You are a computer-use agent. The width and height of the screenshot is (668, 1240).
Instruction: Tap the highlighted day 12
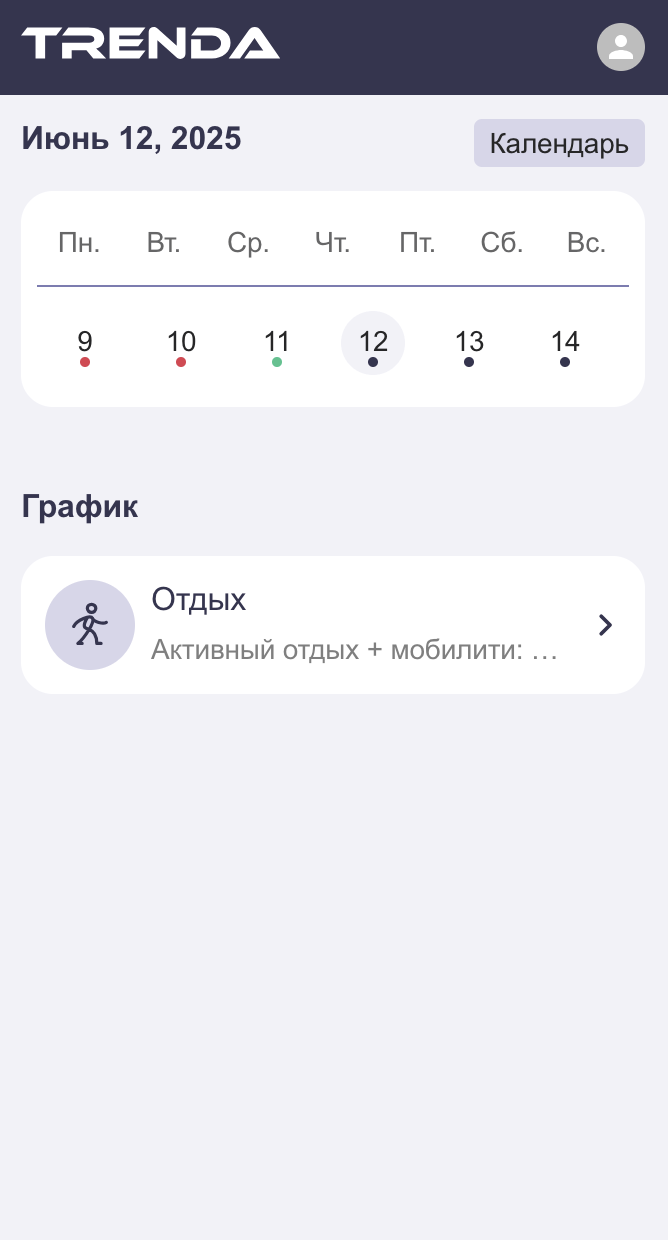pos(373,343)
